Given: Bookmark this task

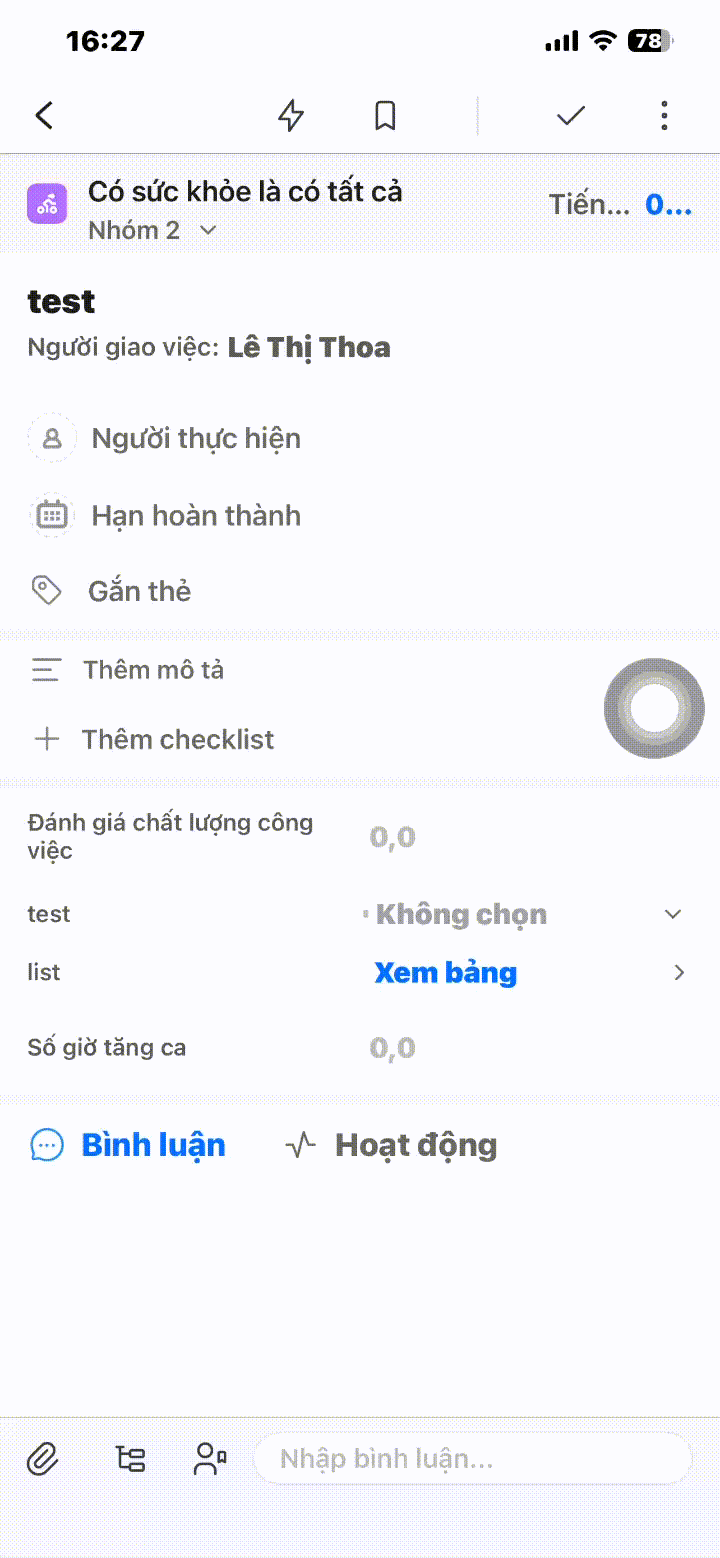Looking at the screenshot, I should [x=385, y=116].
